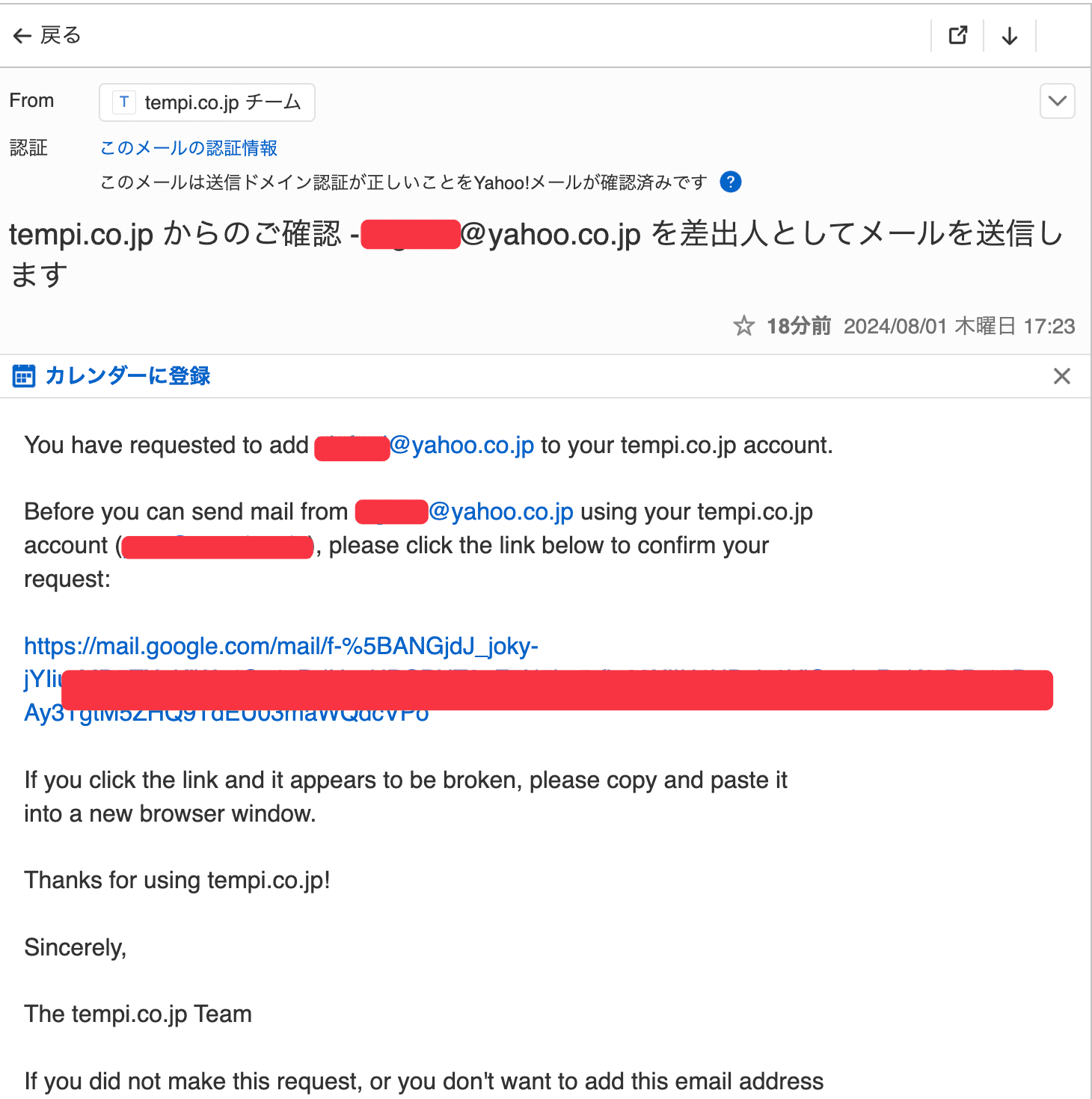Open the authentication help question mark

(x=730, y=182)
